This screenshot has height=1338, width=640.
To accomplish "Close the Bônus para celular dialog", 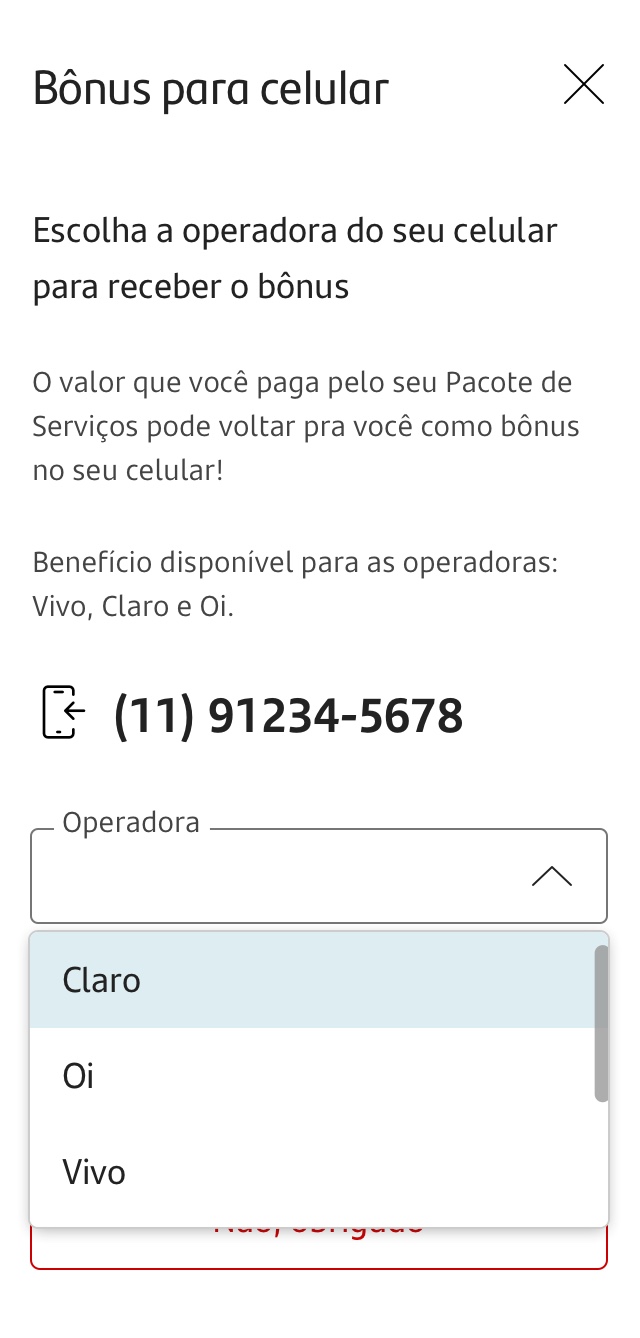I will click(584, 85).
